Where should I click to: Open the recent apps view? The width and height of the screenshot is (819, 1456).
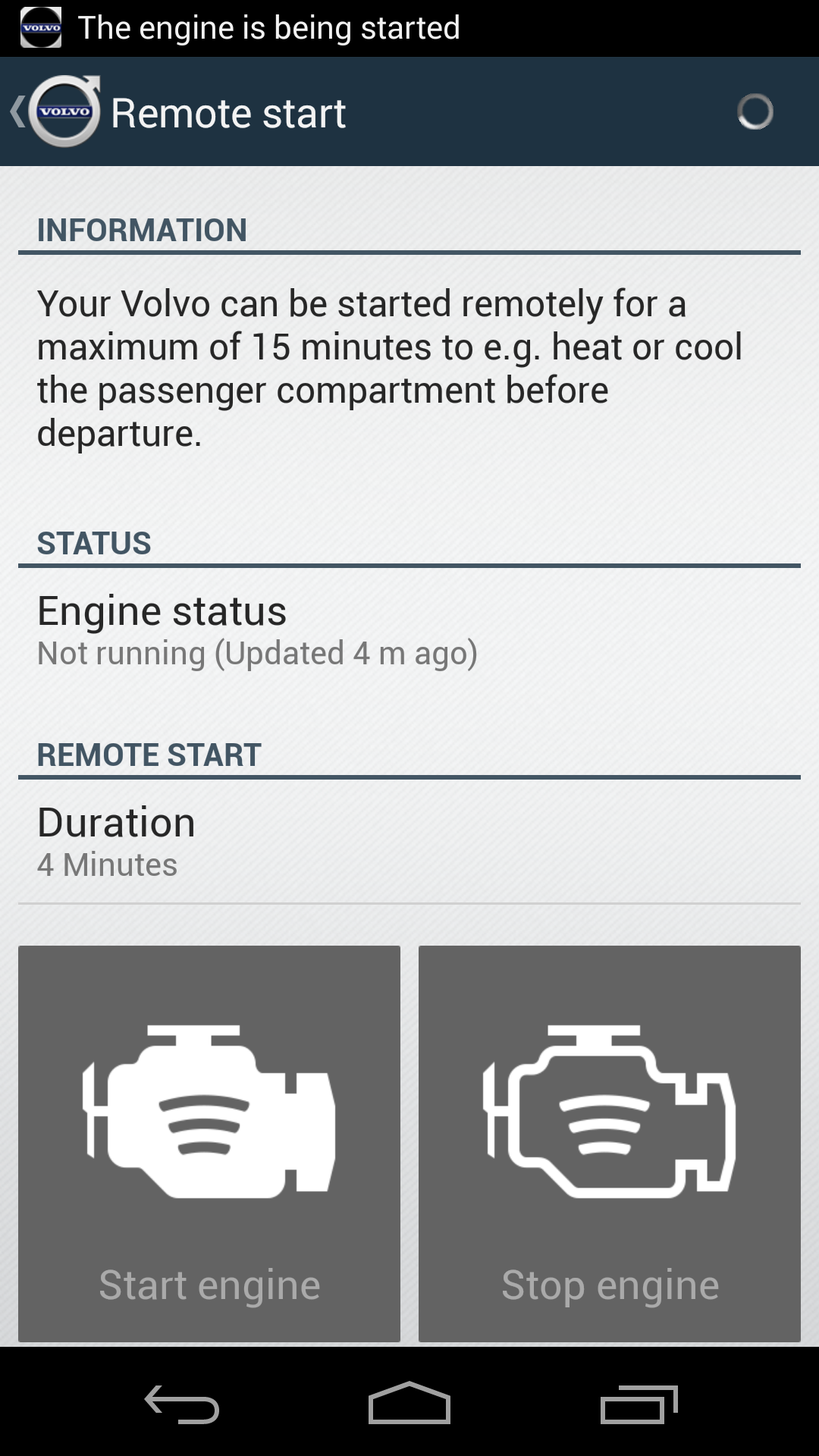[639, 1404]
